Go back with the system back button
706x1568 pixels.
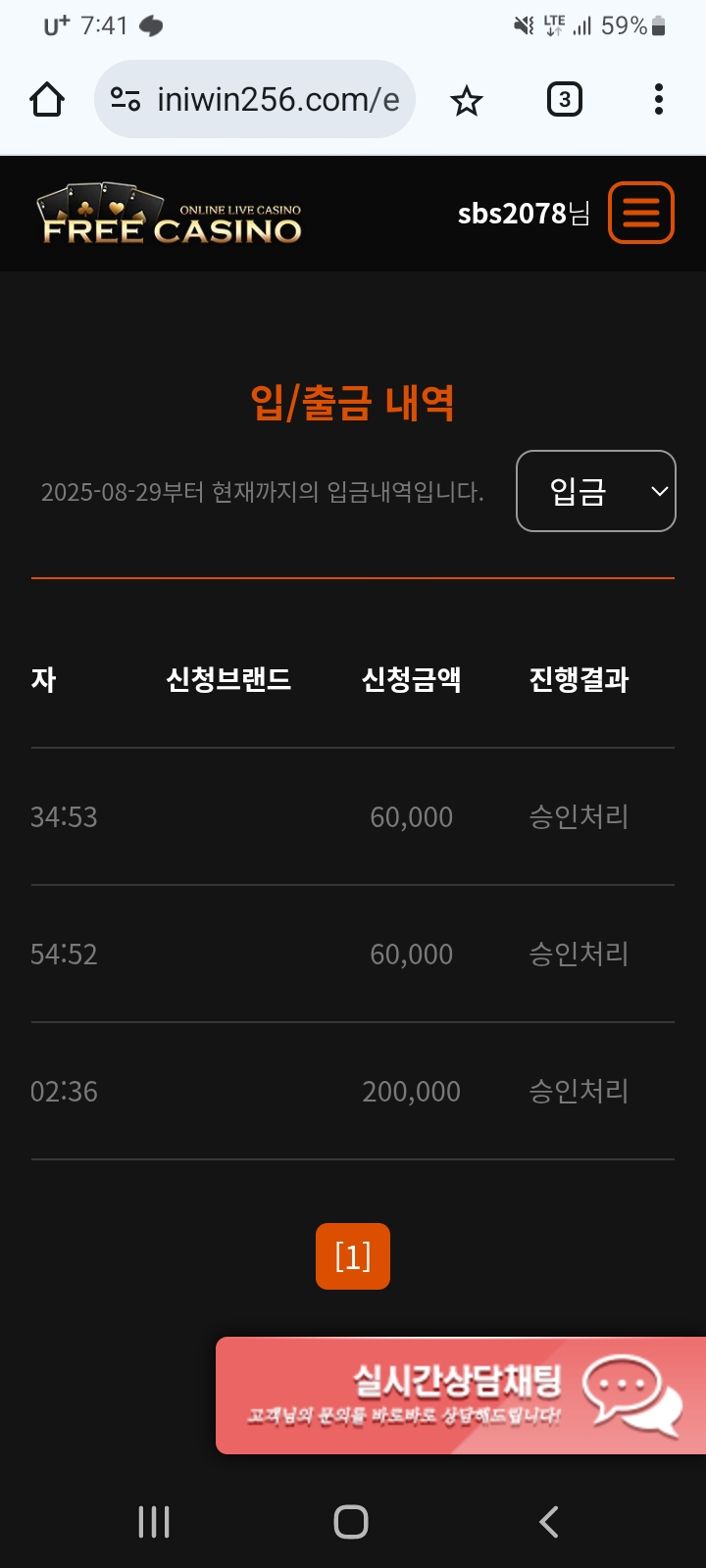point(549,1522)
